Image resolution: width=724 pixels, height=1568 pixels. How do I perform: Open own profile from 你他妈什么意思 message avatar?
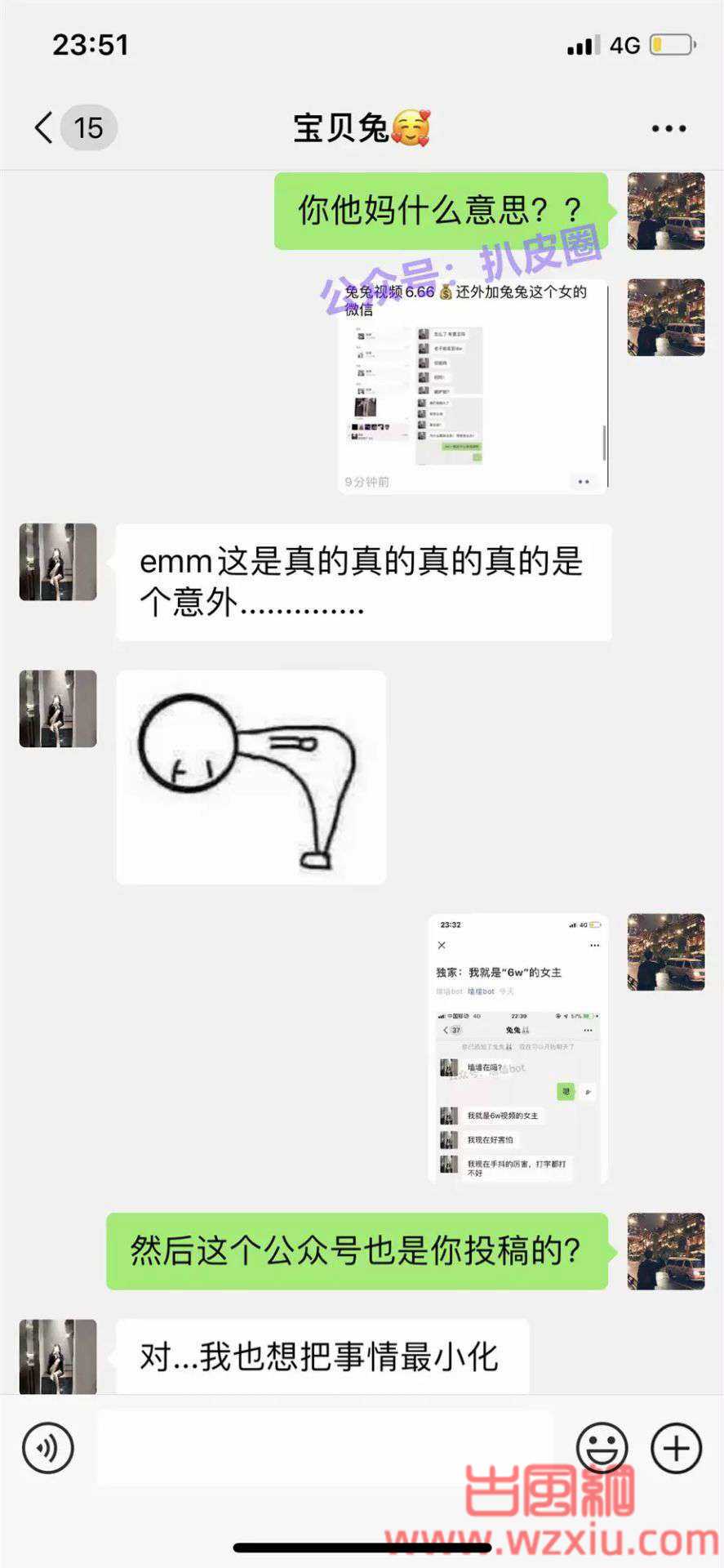pyautogui.click(x=666, y=211)
